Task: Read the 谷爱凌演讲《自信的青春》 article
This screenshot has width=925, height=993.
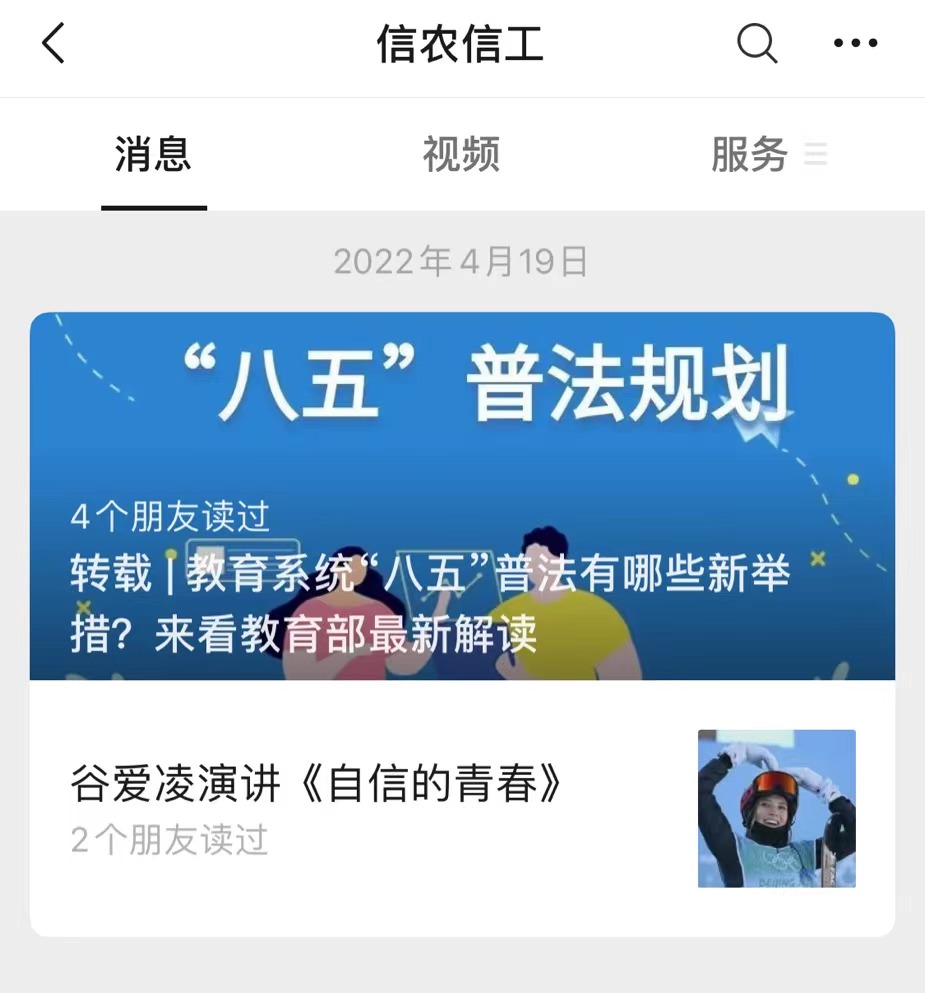Action: [318, 786]
